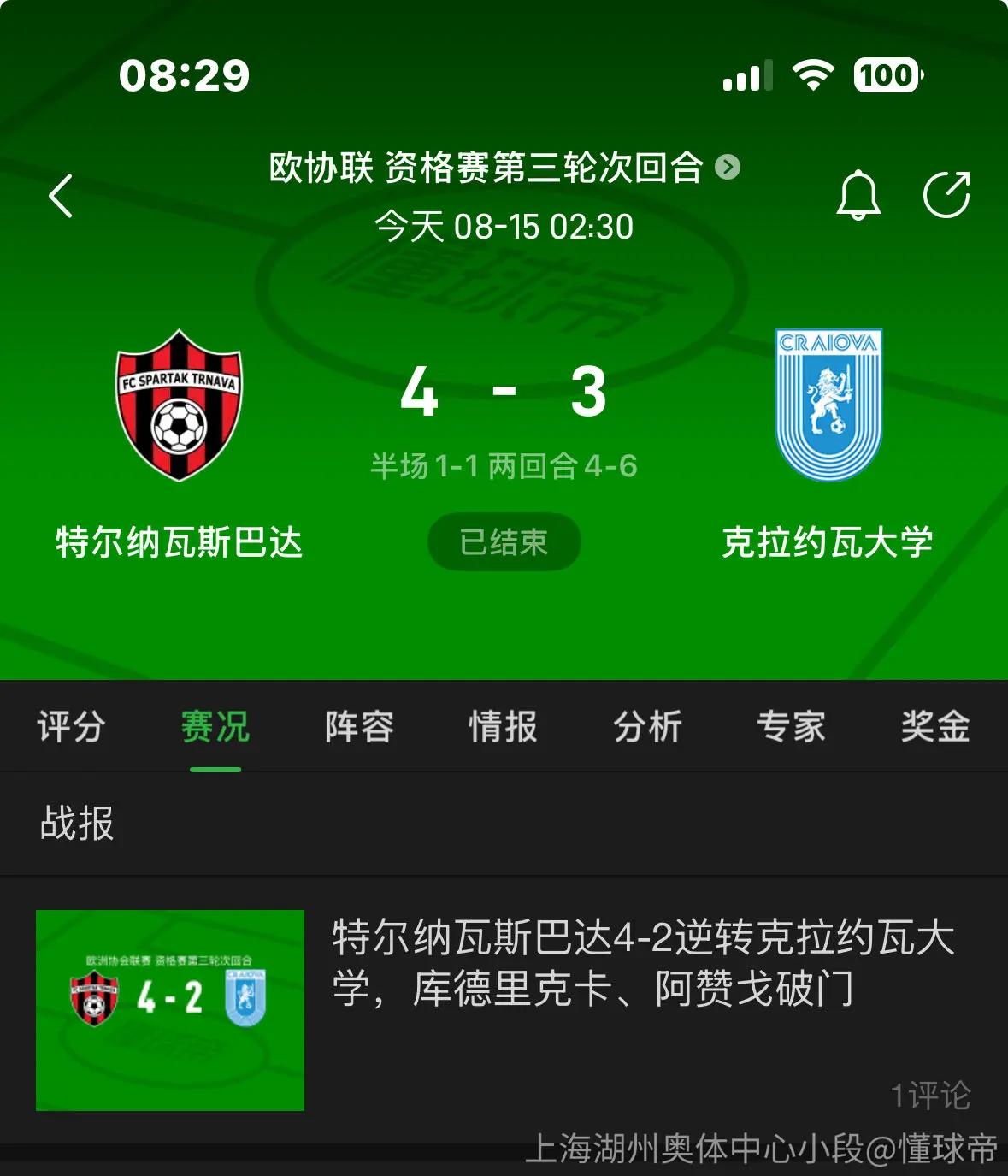
Task: Go back using the arrow icon
Action: pos(61,196)
